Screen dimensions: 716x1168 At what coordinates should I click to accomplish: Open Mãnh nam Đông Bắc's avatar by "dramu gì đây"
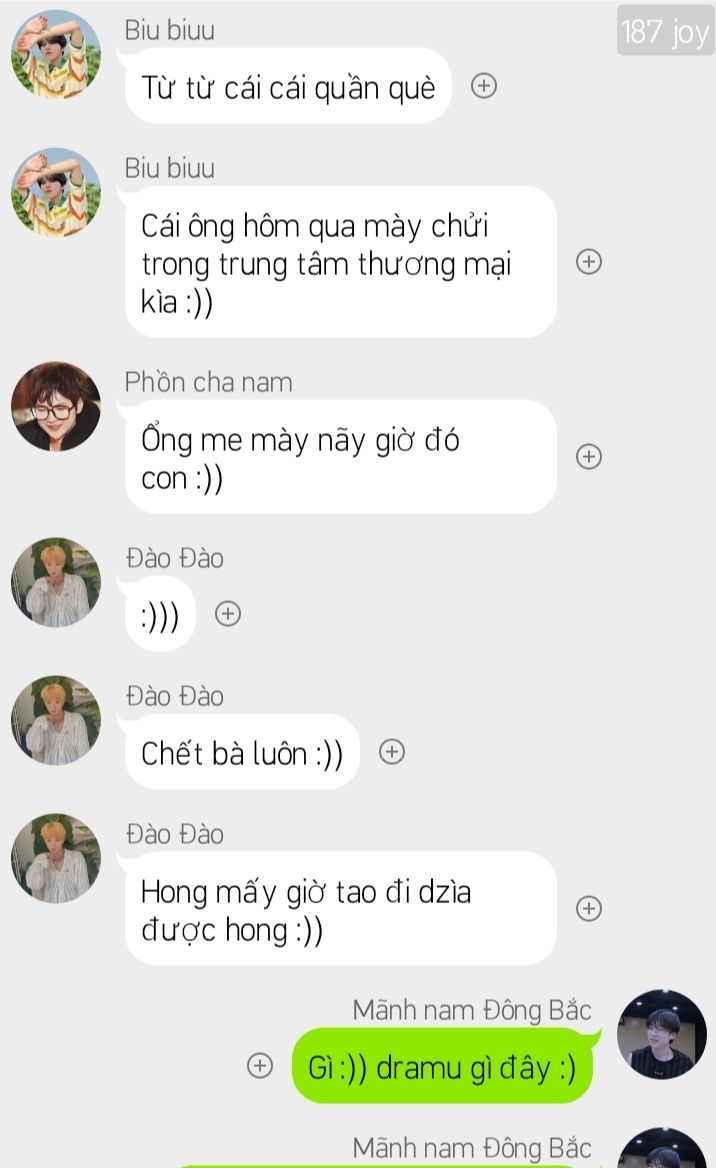662,1035
